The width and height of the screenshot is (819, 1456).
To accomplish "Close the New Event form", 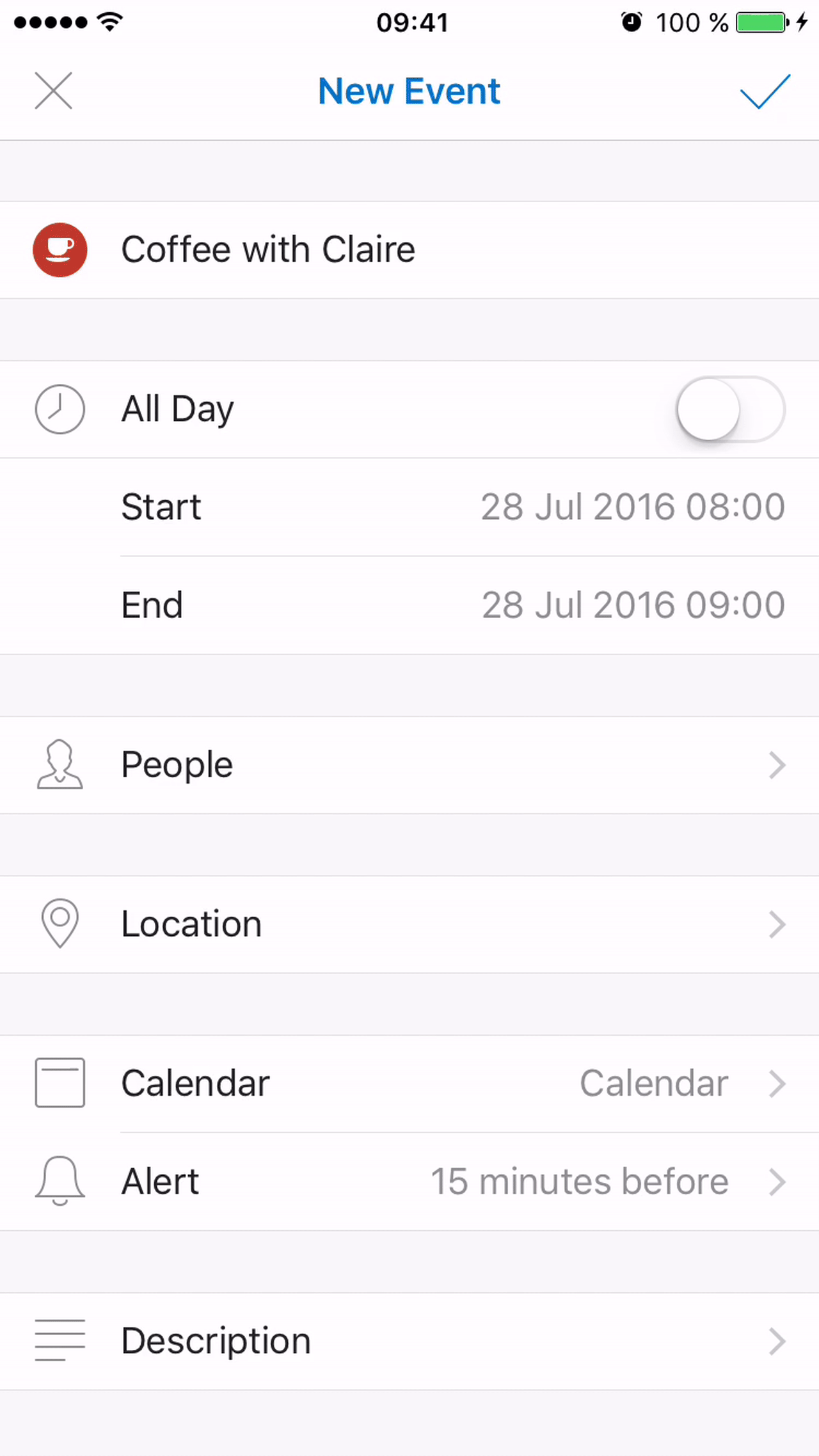I will pyautogui.click(x=54, y=91).
